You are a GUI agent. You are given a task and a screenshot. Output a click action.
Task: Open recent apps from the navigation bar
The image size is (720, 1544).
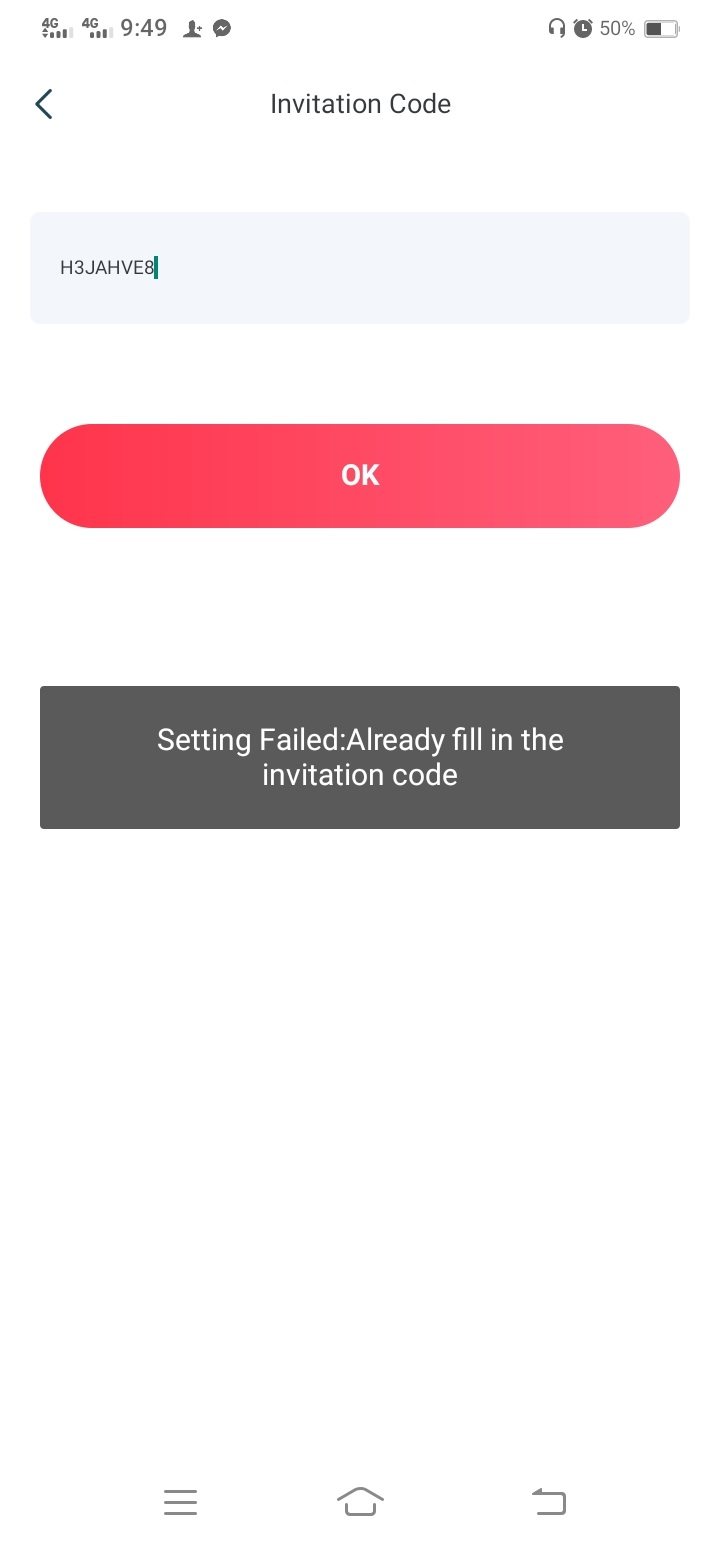coord(180,1501)
